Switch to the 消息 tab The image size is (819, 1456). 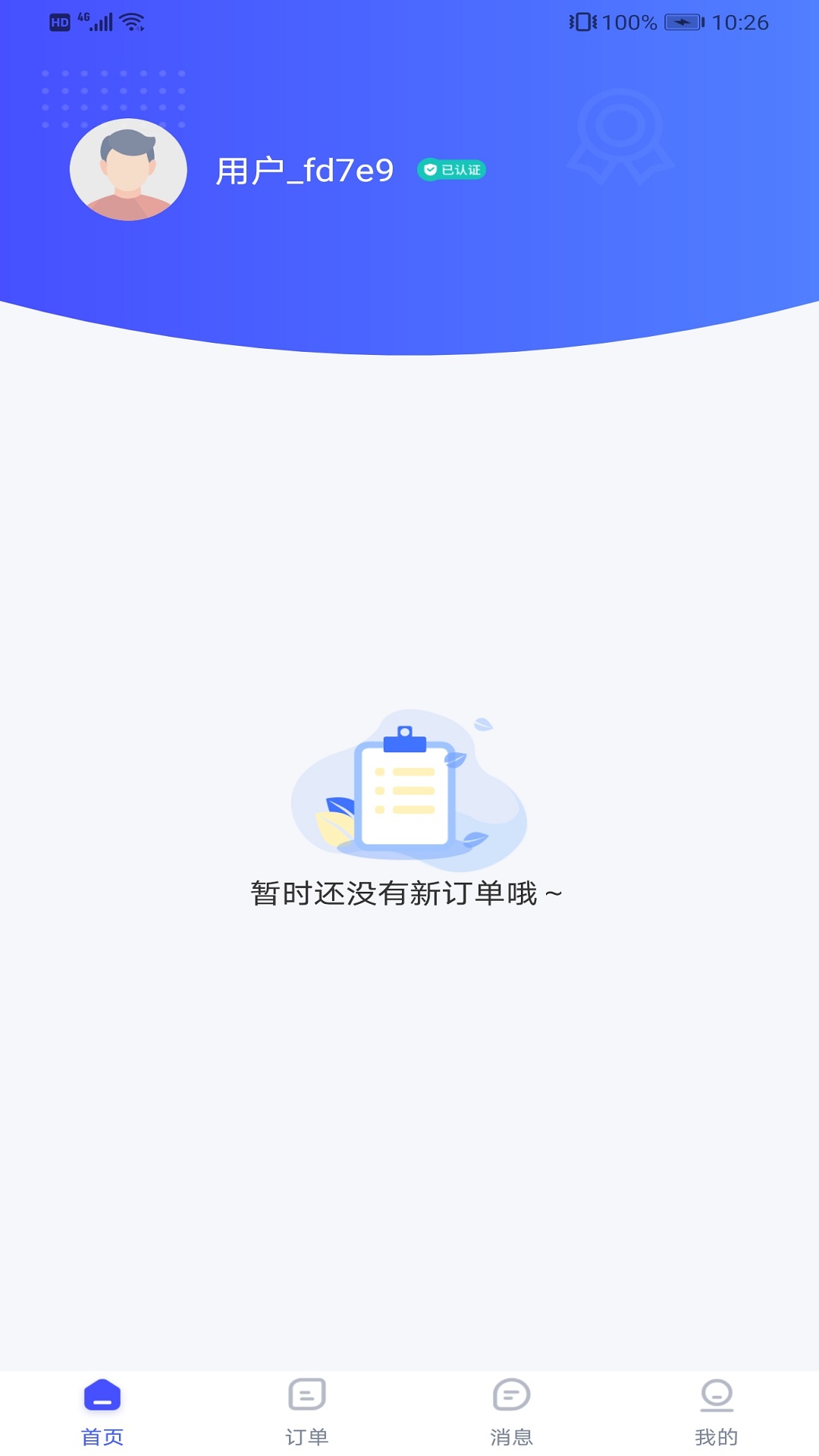tap(510, 1432)
